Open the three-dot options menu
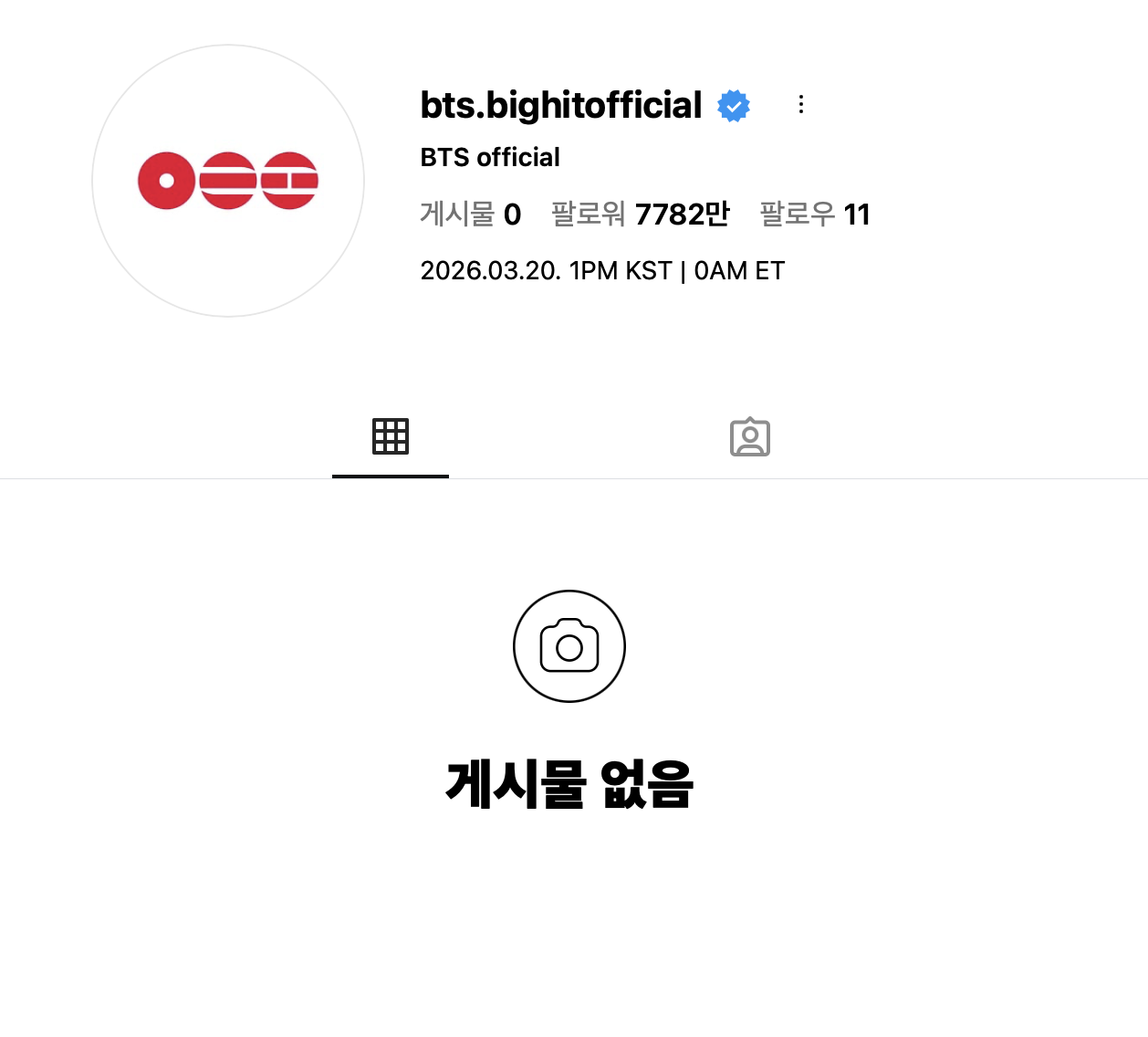The height and width of the screenshot is (1037, 1148). click(x=801, y=105)
